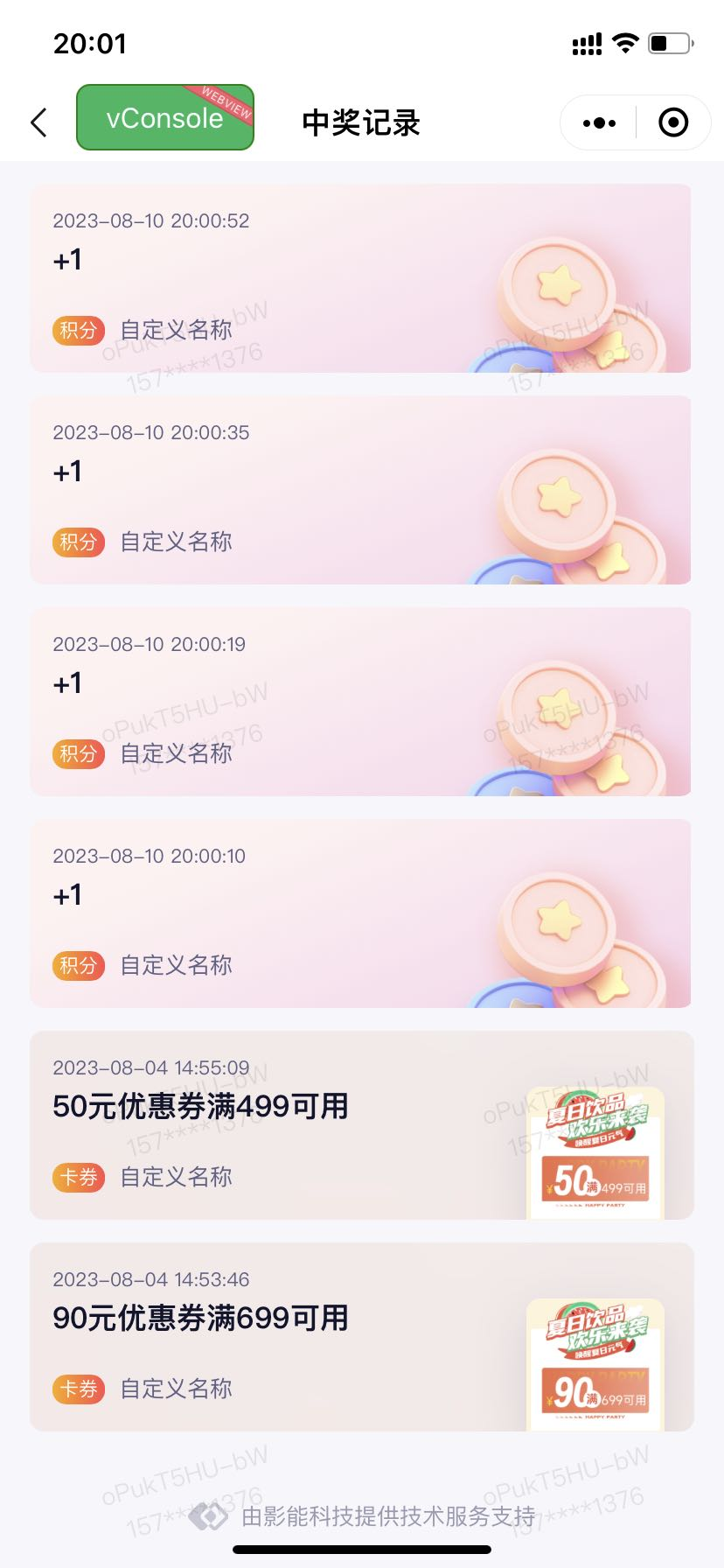Close the mini program via the circle icon
This screenshot has height=1568, width=724.
672,122
